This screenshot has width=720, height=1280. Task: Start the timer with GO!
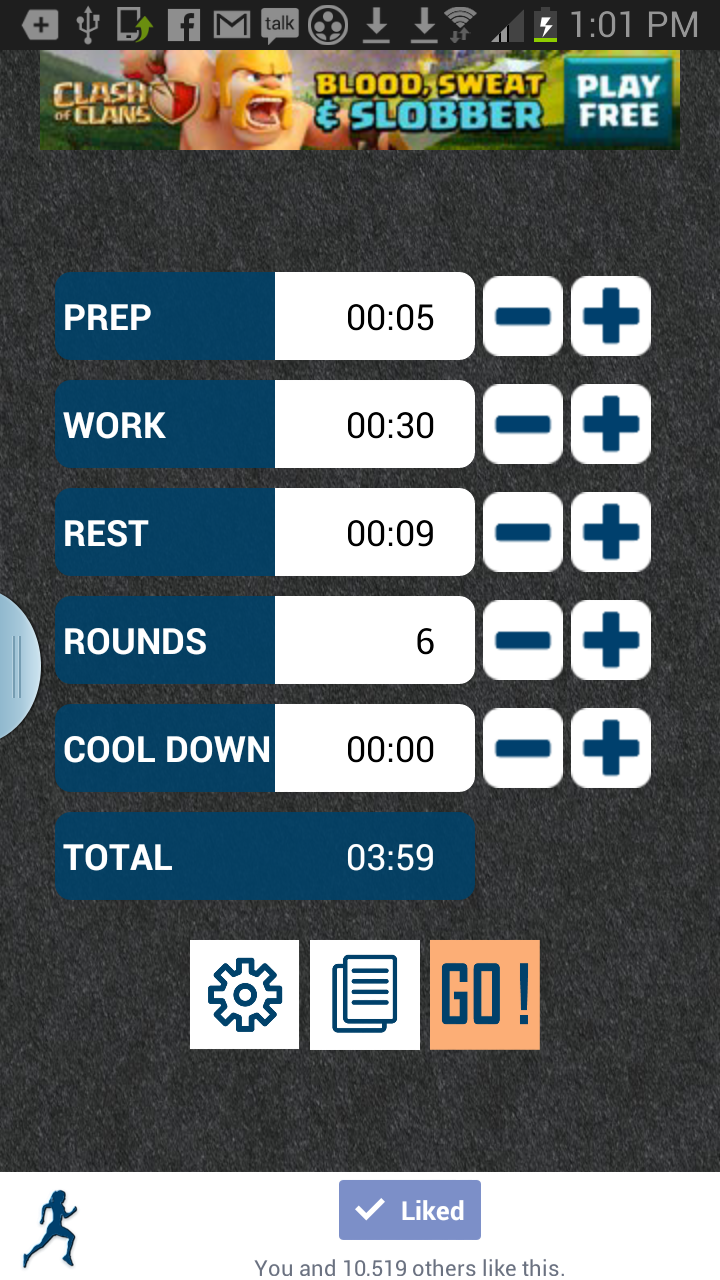[485, 994]
